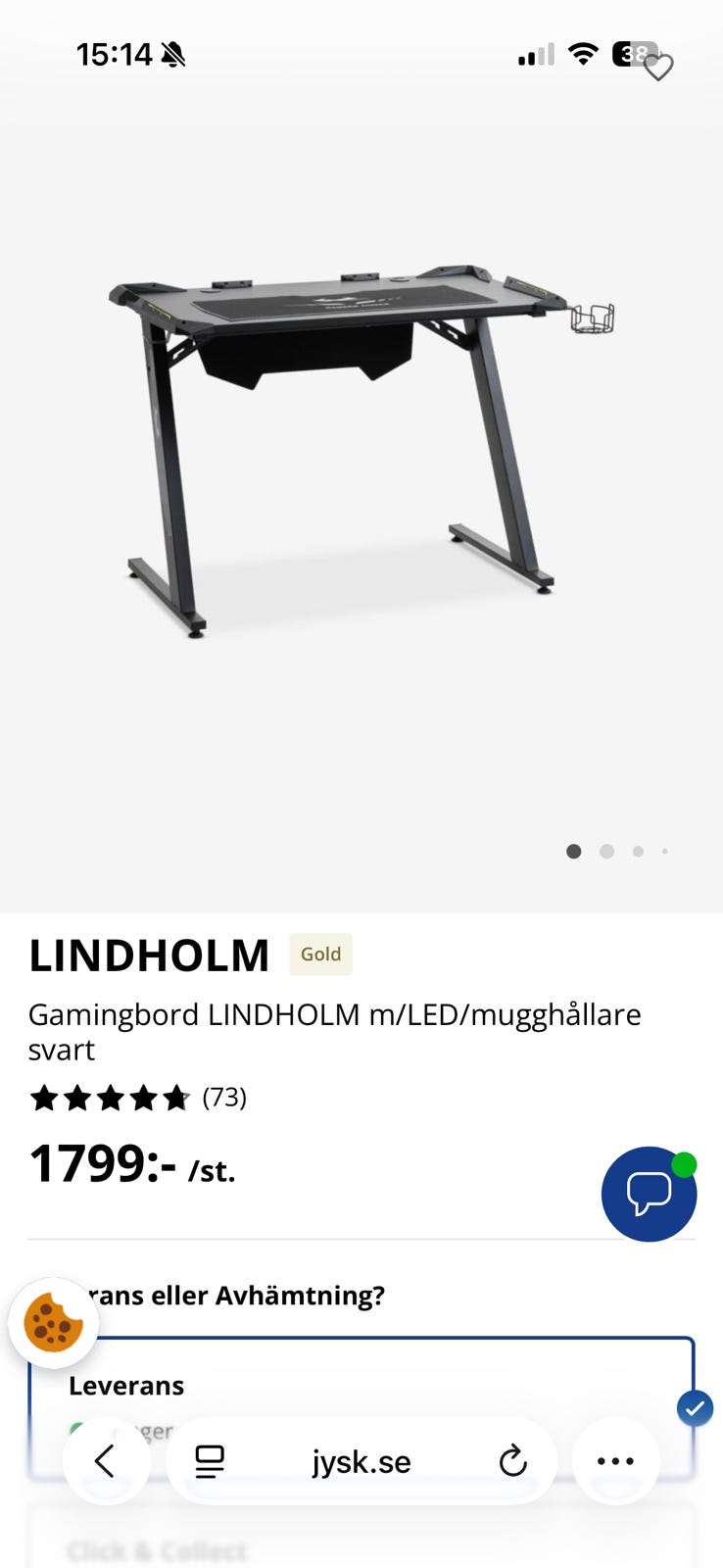Image resolution: width=723 pixels, height=1568 pixels.
Task: Open cookie settings via the cookie icon
Action: 53,1323
